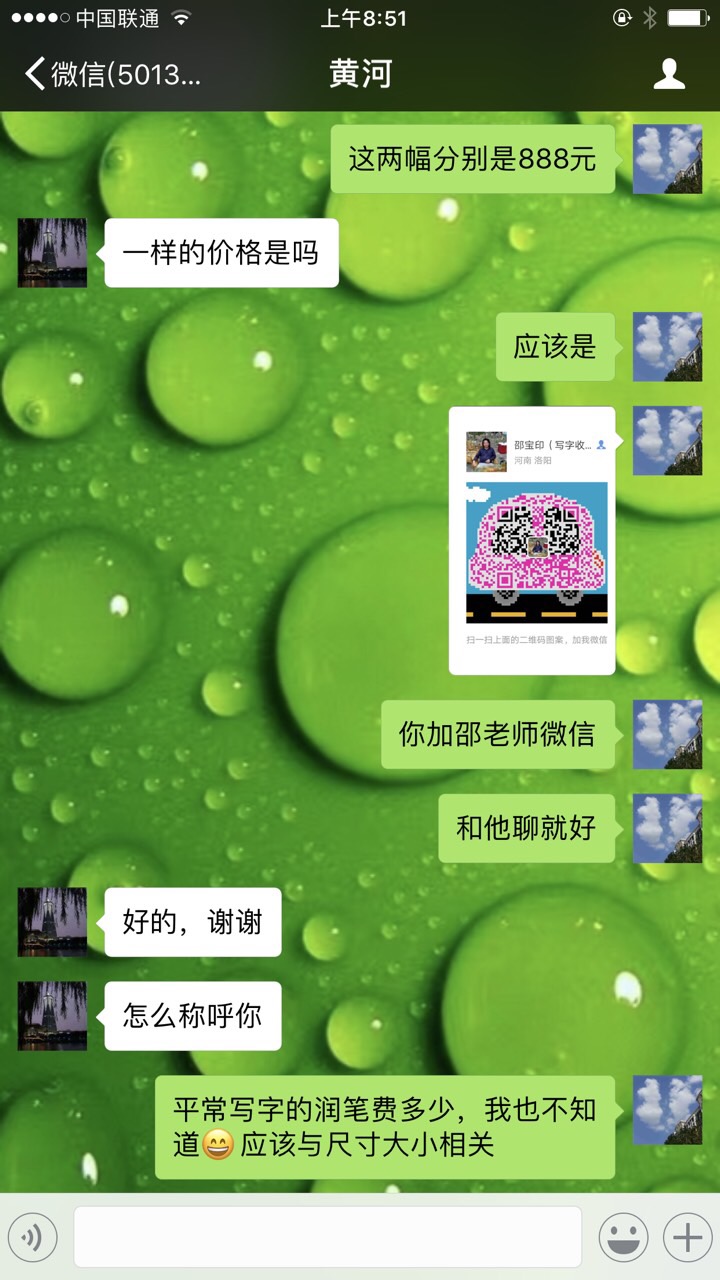Switch to voice message input
Viewport: 720px width, 1280px height.
[x=32, y=1238]
